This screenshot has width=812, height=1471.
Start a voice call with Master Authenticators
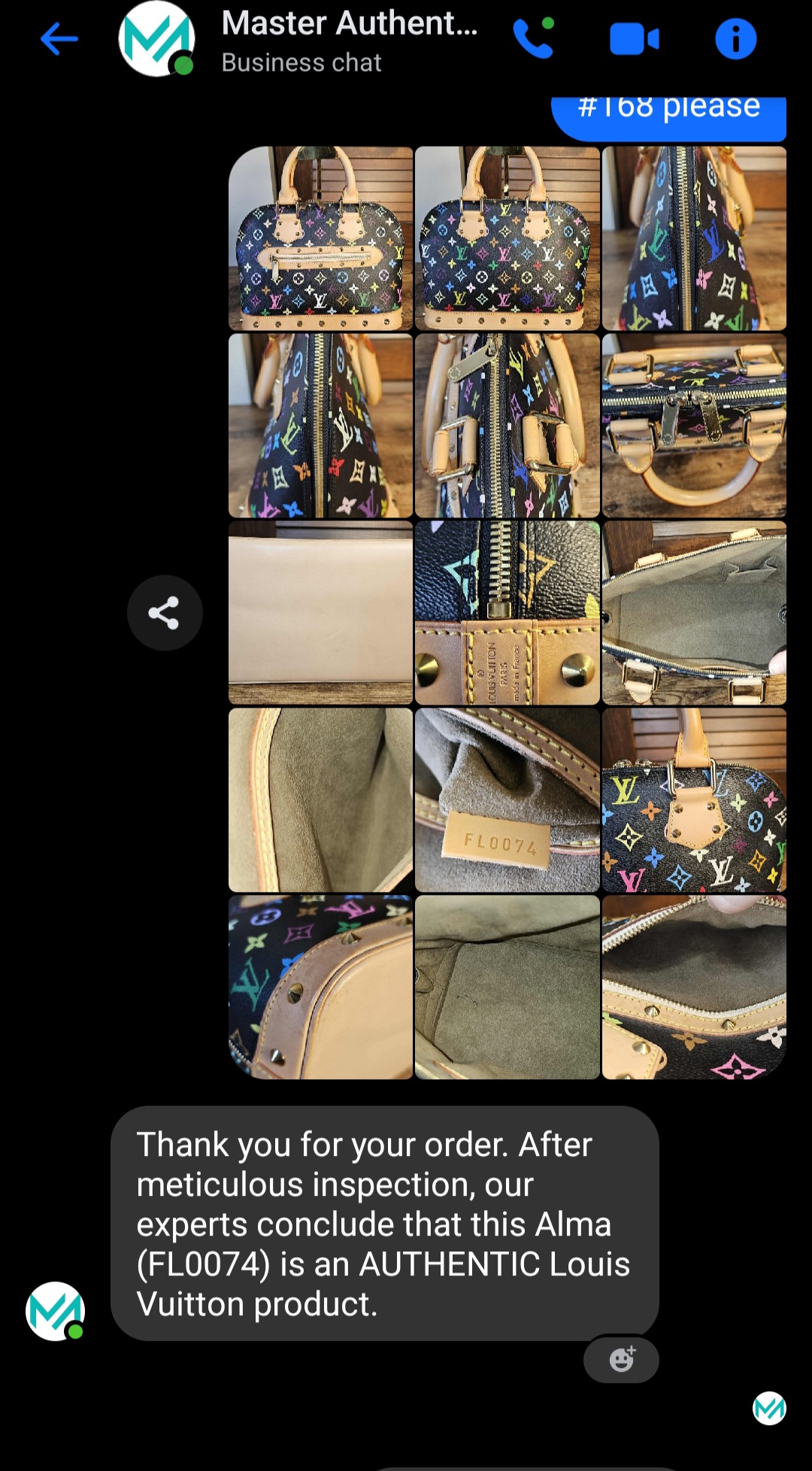coord(533,39)
